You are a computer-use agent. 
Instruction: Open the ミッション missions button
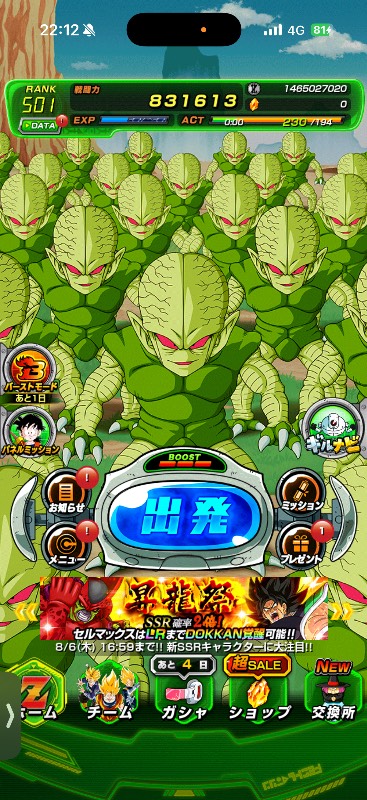coord(301,493)
